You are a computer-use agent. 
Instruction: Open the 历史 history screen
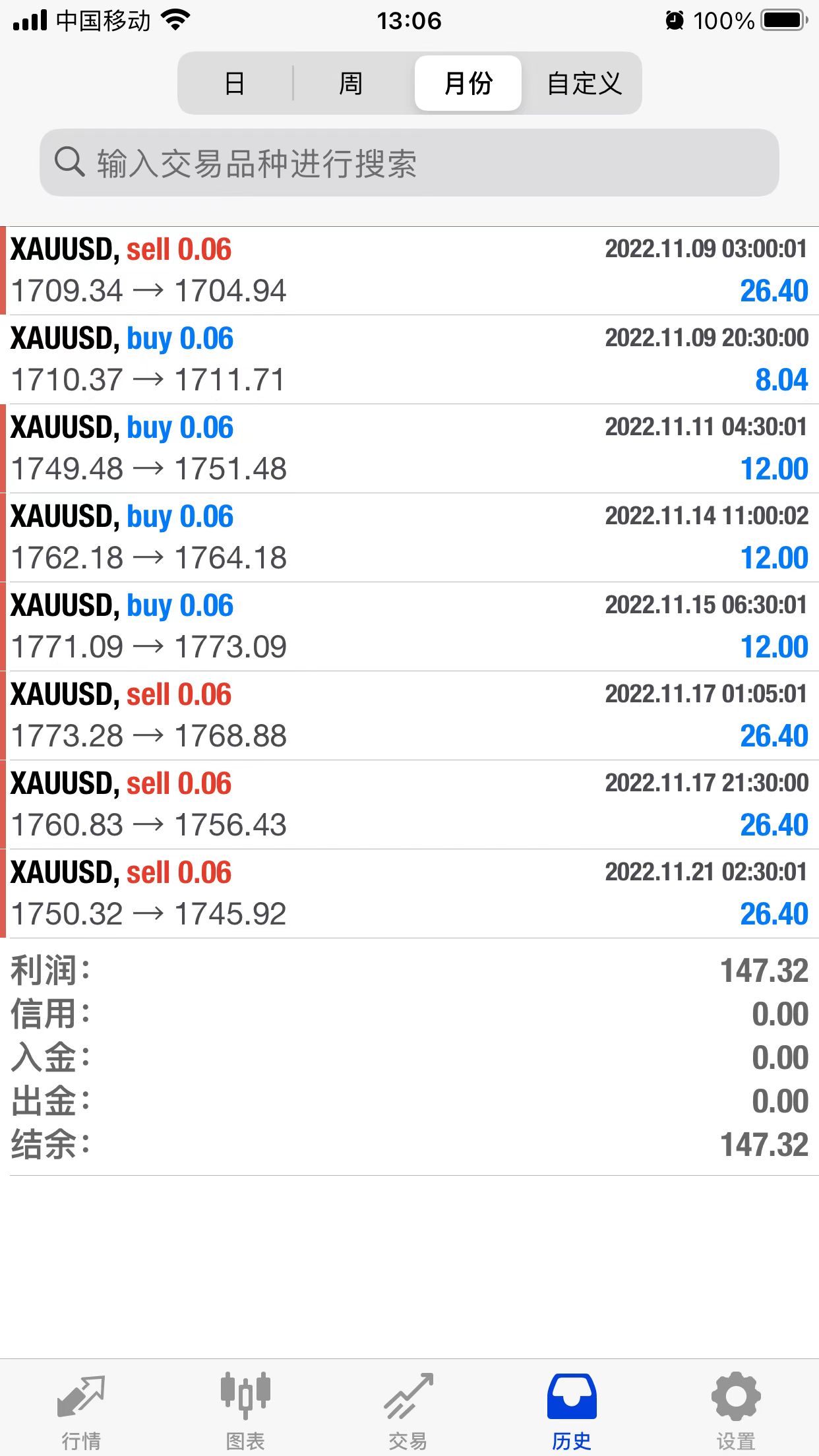572,1411
